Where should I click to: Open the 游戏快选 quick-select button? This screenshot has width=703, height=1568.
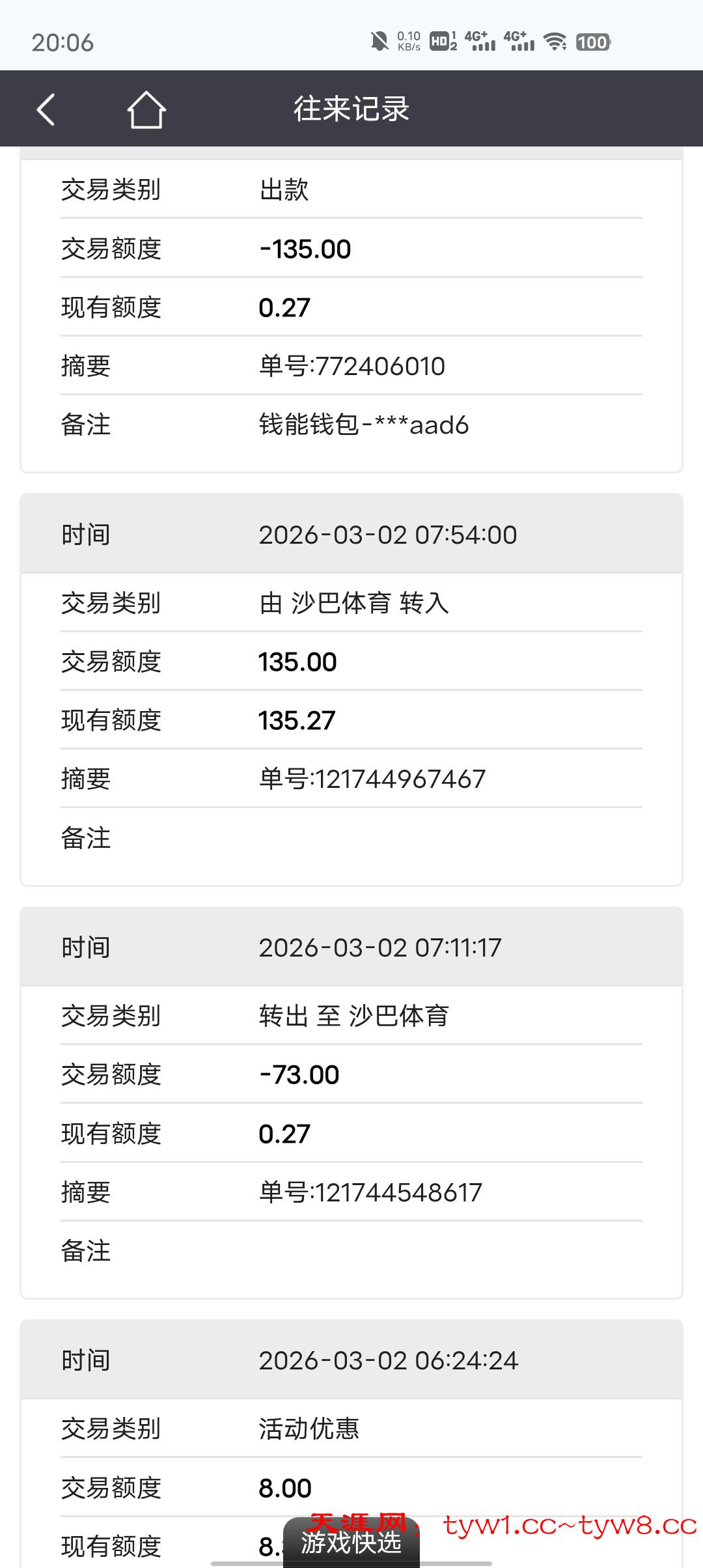351,1542
